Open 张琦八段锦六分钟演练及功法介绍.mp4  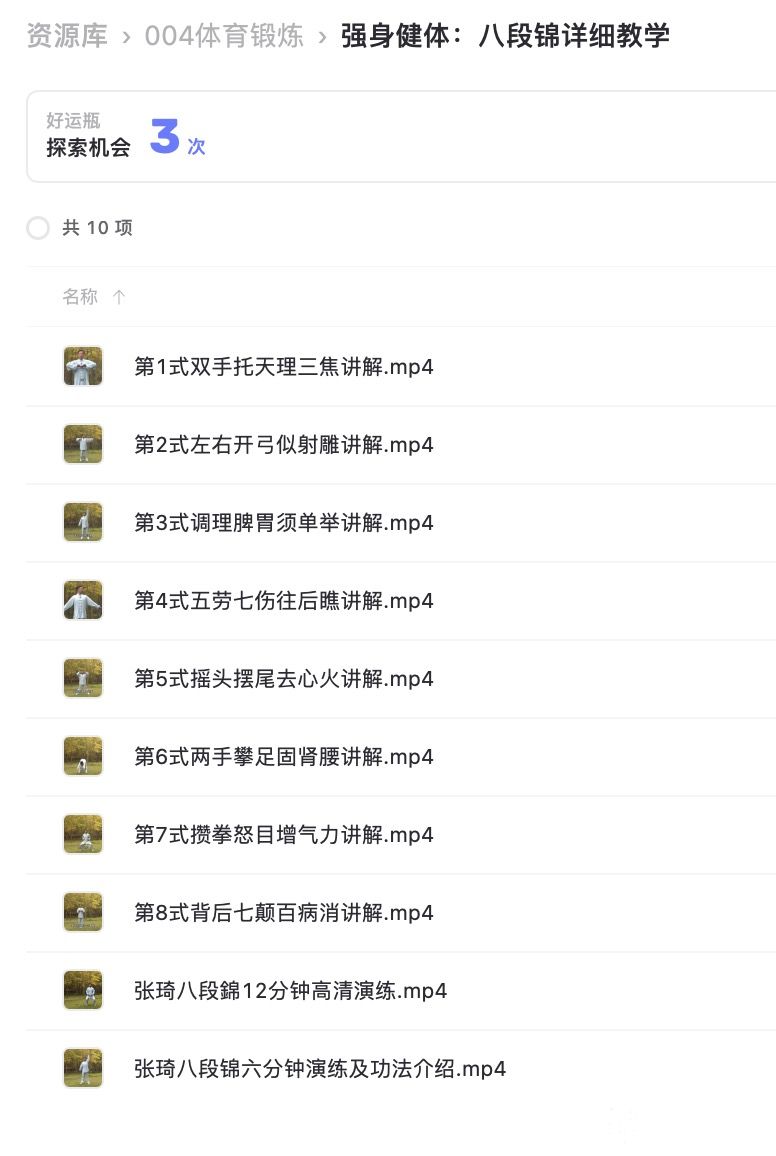(x=320, y=1069)
